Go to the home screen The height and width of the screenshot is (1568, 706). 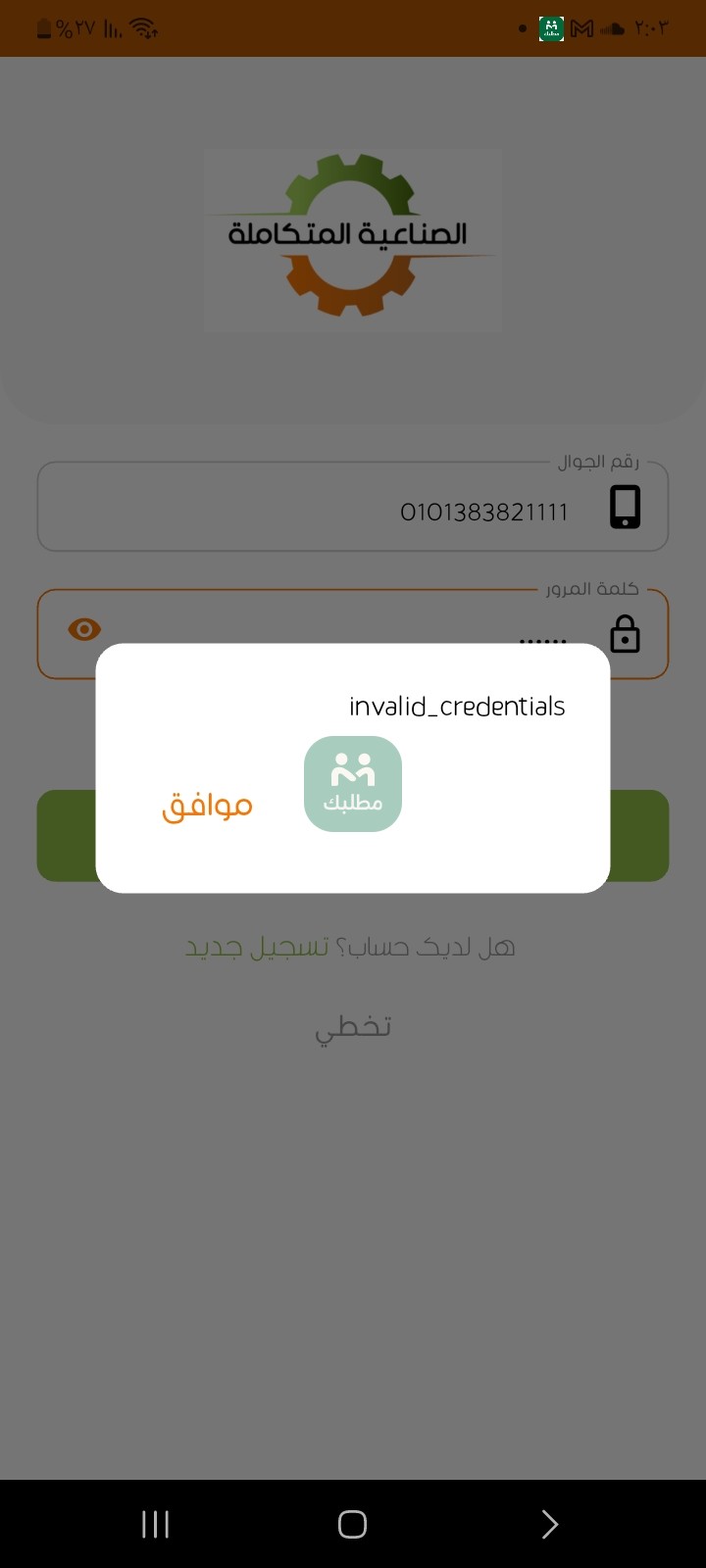[352, 1524]
